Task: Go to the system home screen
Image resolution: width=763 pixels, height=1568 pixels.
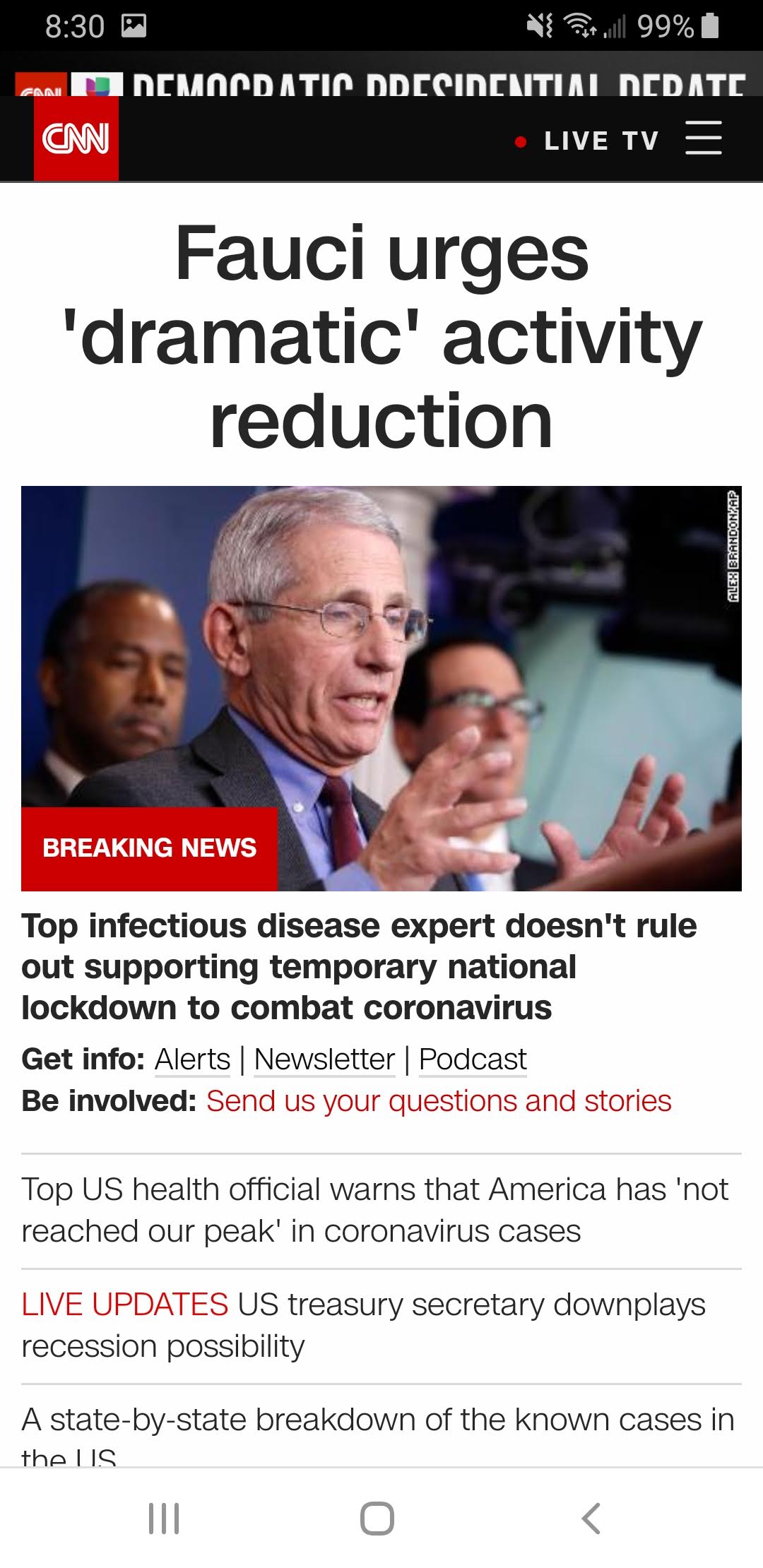Action: coord(377,1518)
